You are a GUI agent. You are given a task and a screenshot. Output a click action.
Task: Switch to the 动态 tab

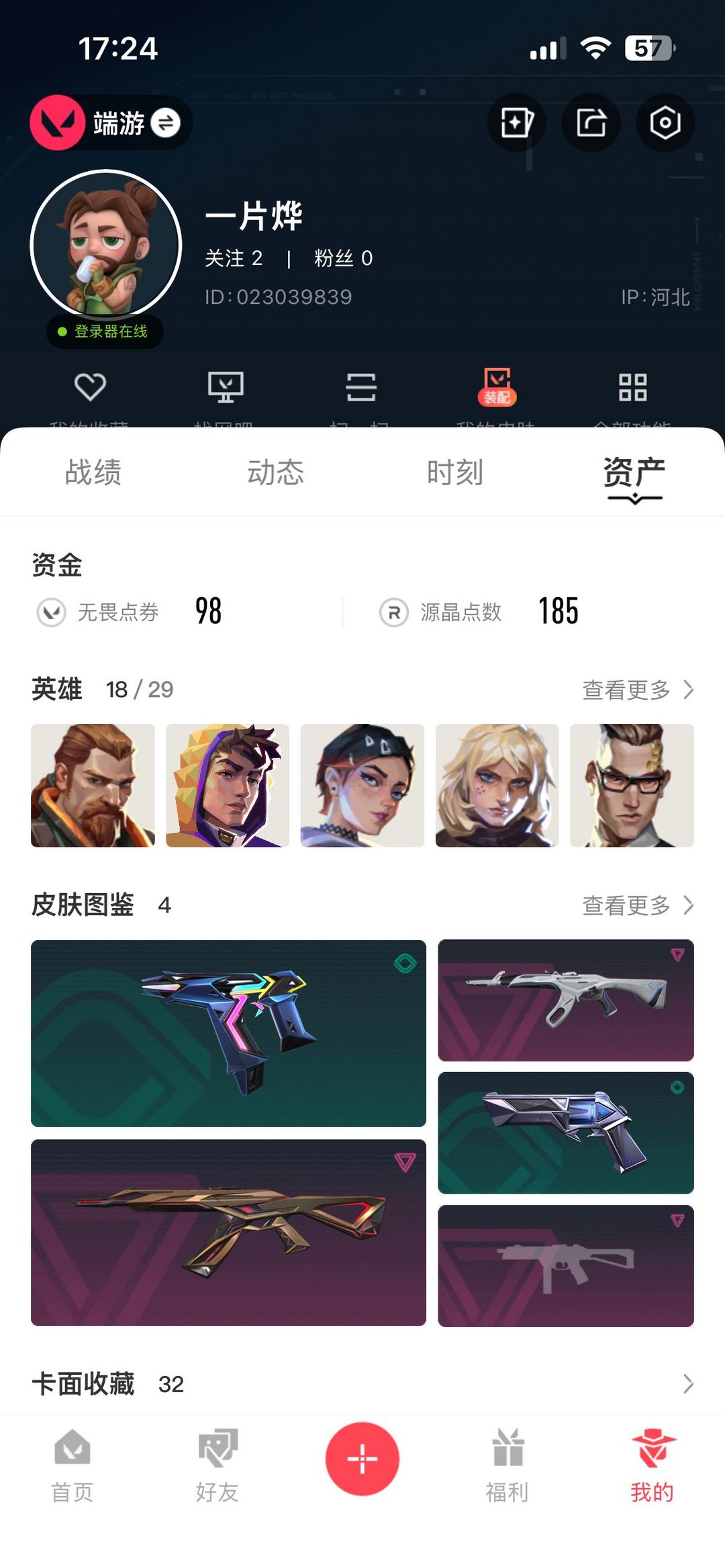point(275,472)
